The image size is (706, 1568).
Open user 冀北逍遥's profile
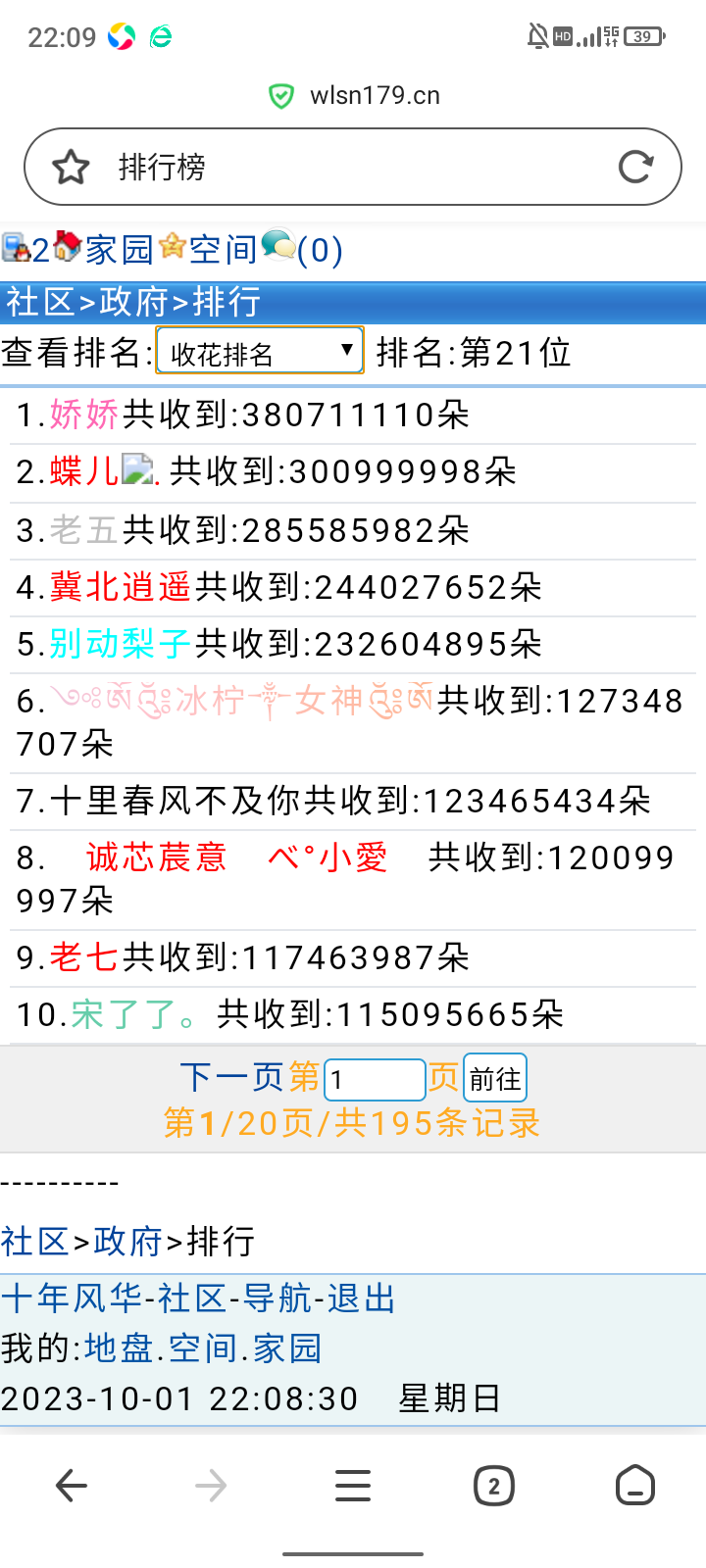tap(121, 587)
